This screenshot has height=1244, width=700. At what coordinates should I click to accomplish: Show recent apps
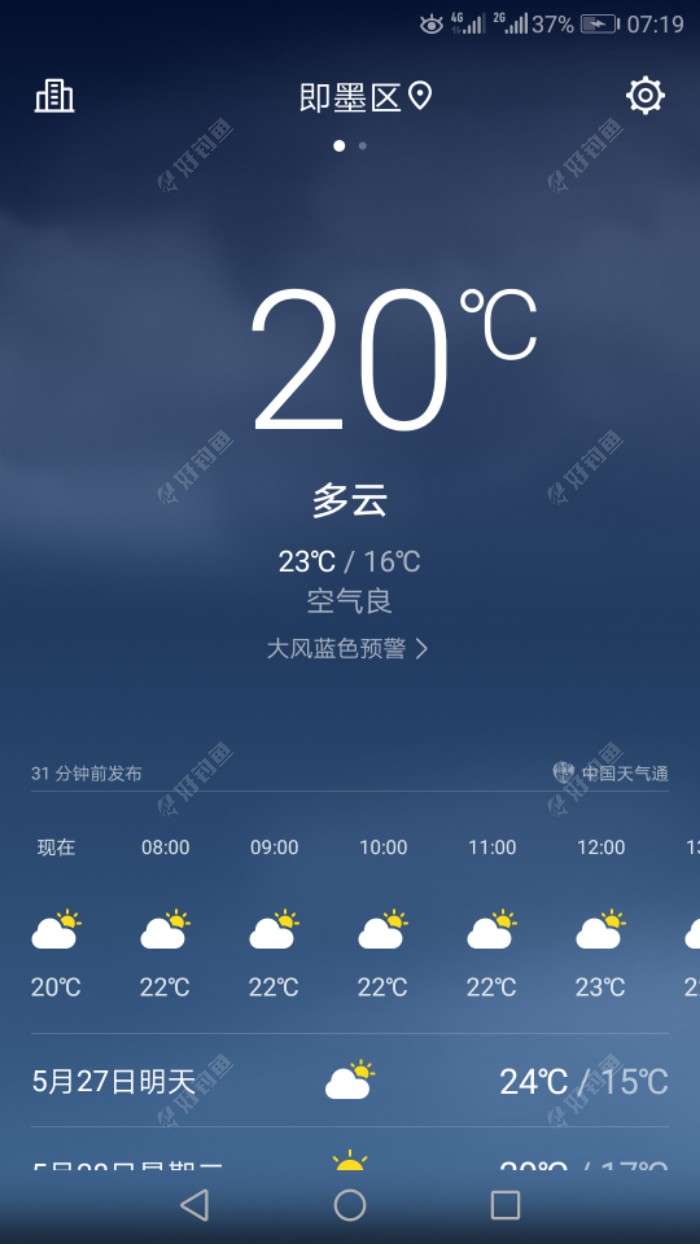505,1205
